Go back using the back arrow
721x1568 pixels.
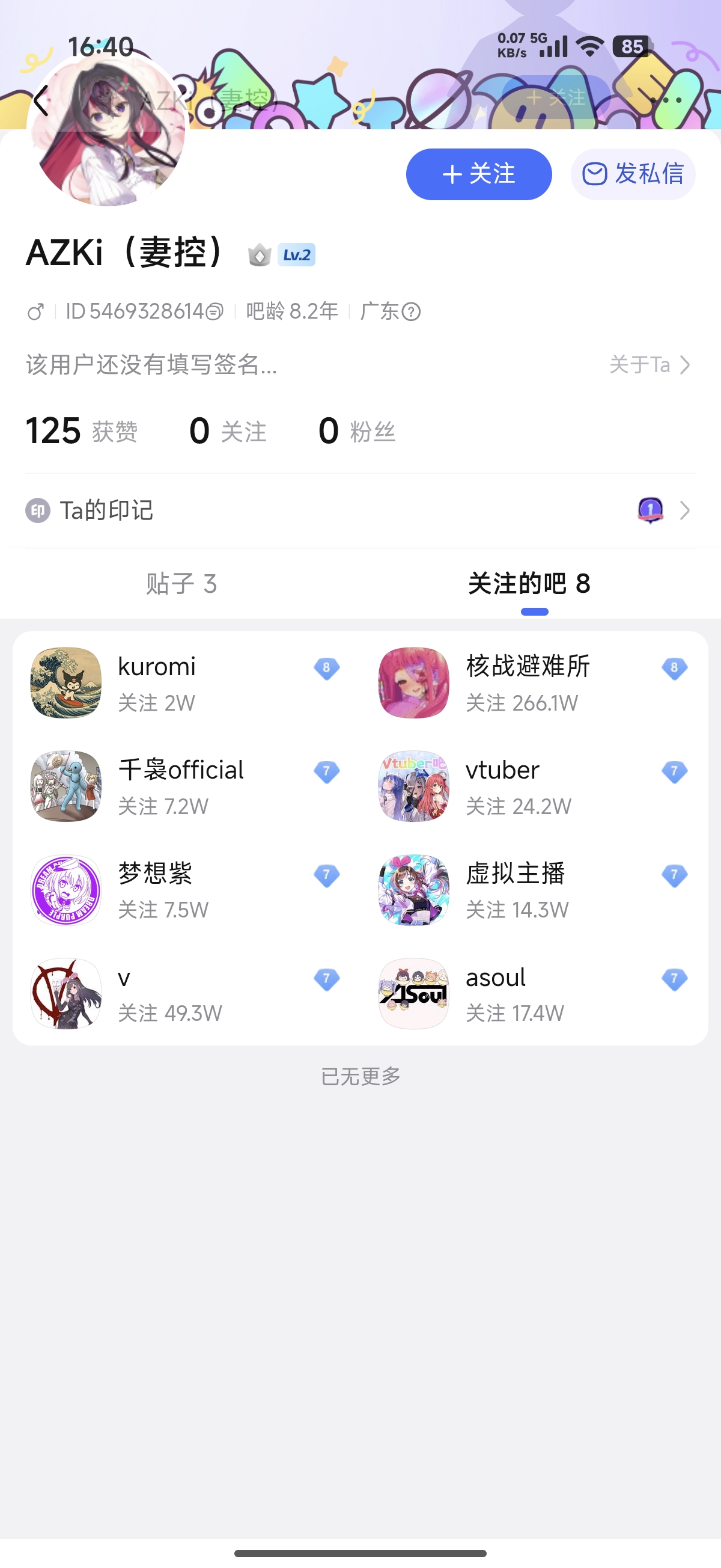[x=41, y=100]
